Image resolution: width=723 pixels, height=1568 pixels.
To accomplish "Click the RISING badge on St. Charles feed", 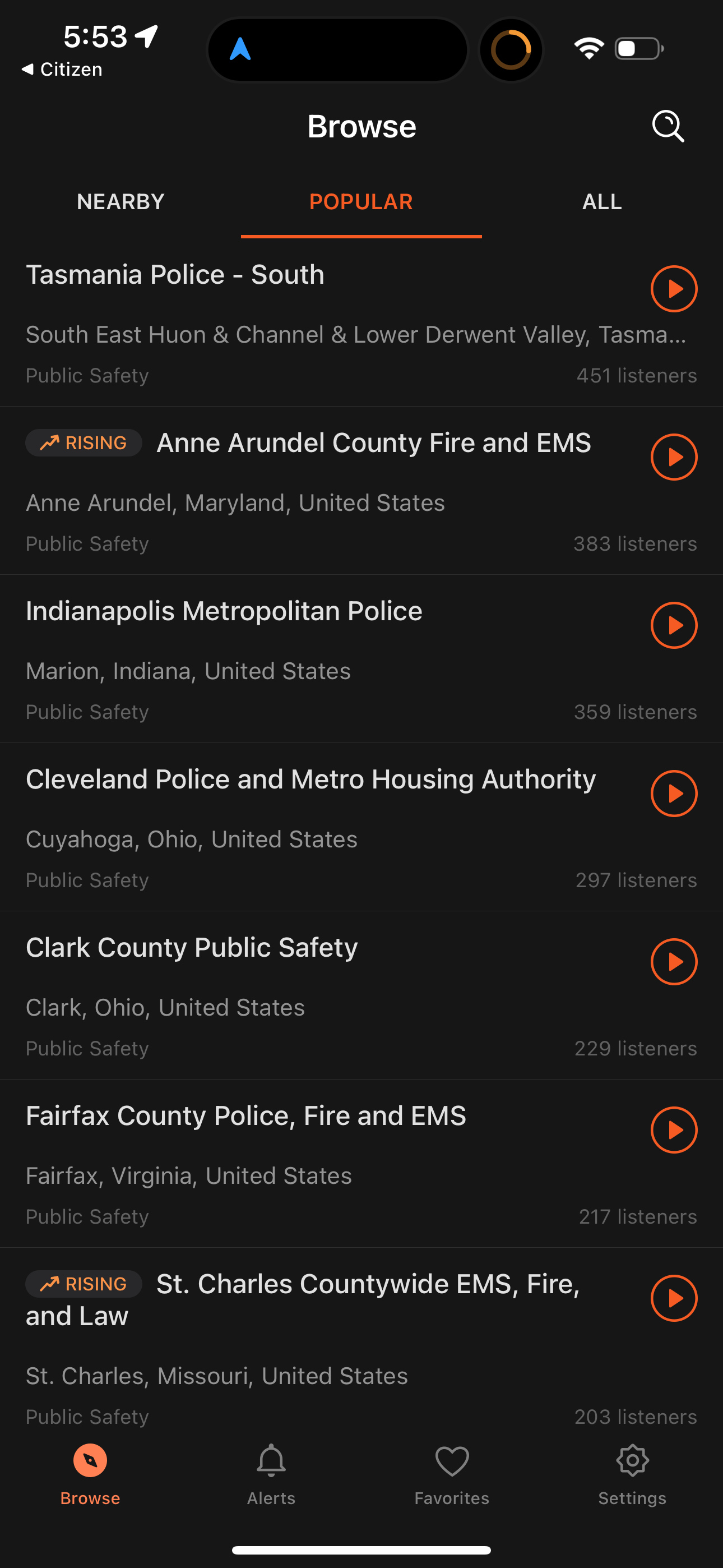I will pos(83,1284).
